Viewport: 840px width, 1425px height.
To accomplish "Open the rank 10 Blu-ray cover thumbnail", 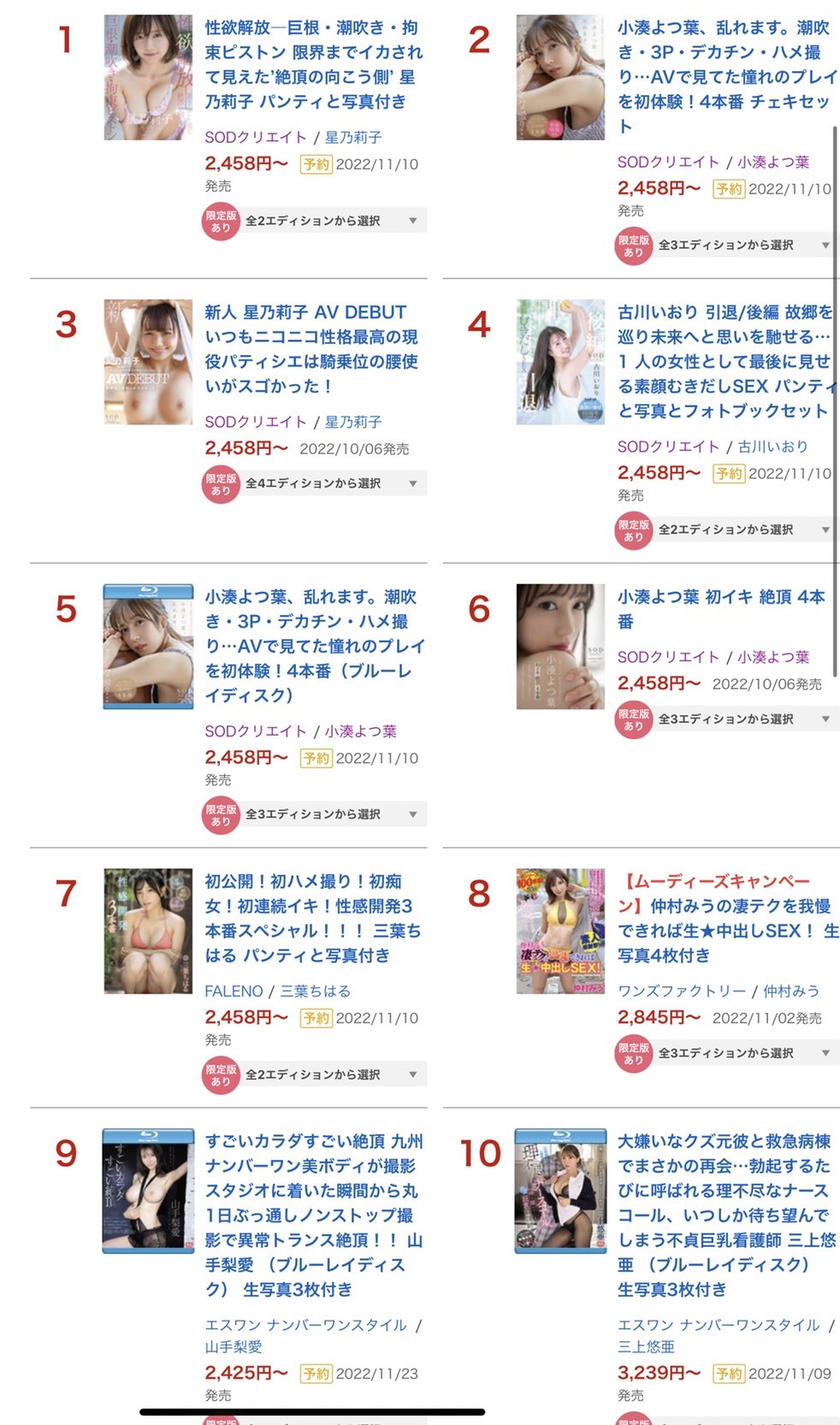I will click(x=560, y=1191).
